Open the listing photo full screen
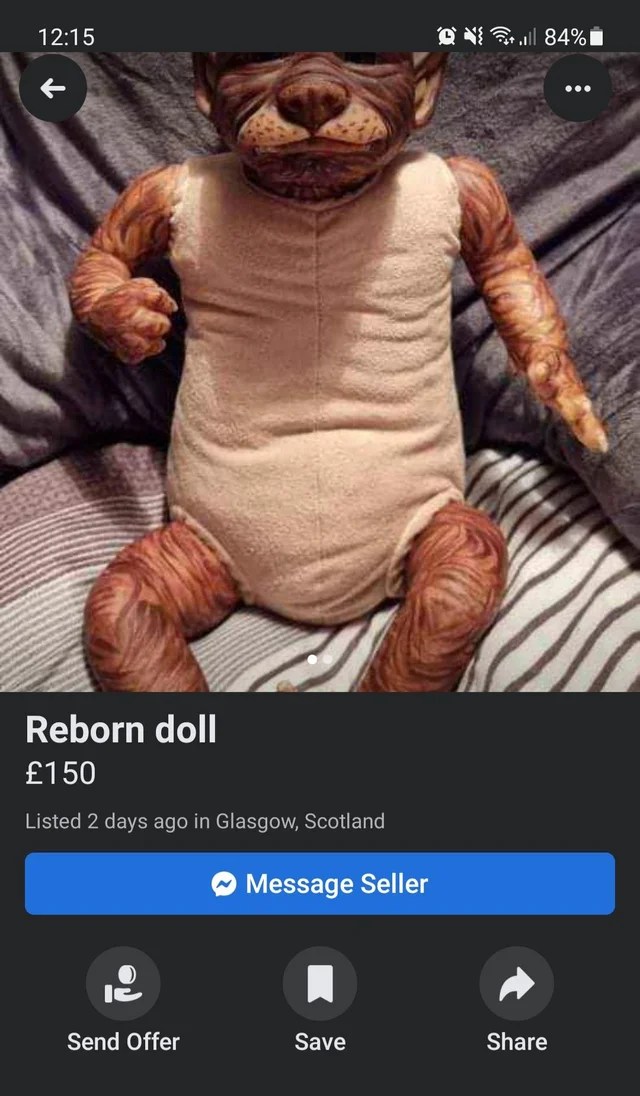Viewport: 640px width, 1096px height. [320, 372]
